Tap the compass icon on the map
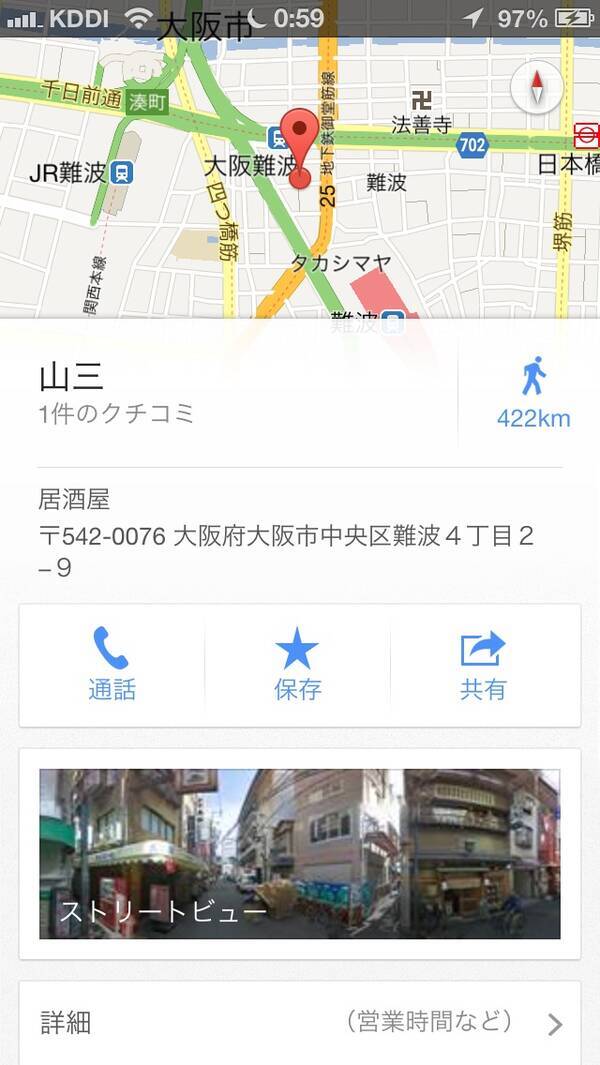600x1065 pixels. (x=538, y=88)
